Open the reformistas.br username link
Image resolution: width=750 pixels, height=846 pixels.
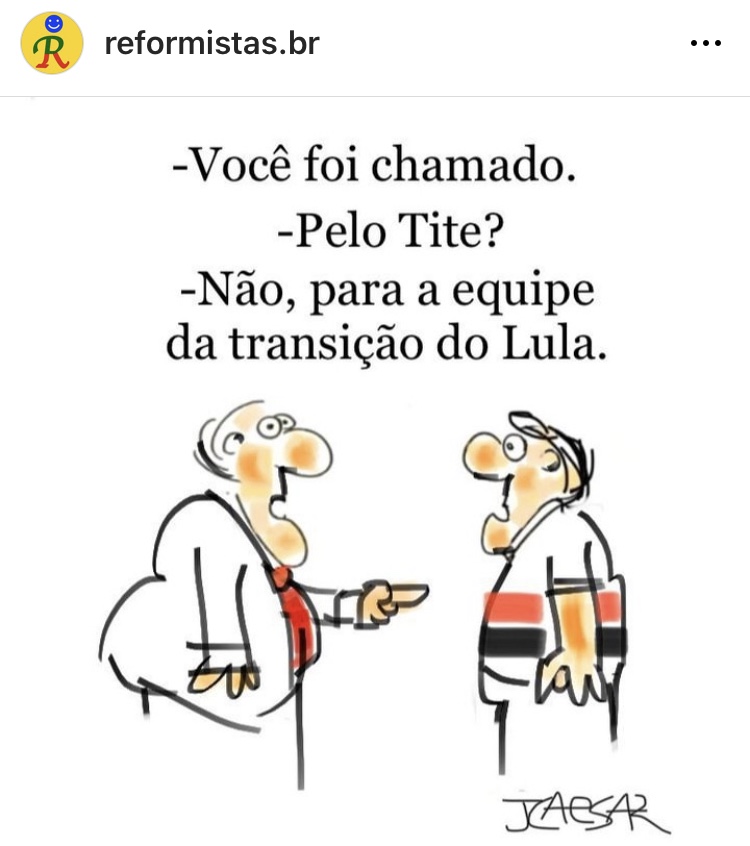pyautogui.click(x=211, y=44)
